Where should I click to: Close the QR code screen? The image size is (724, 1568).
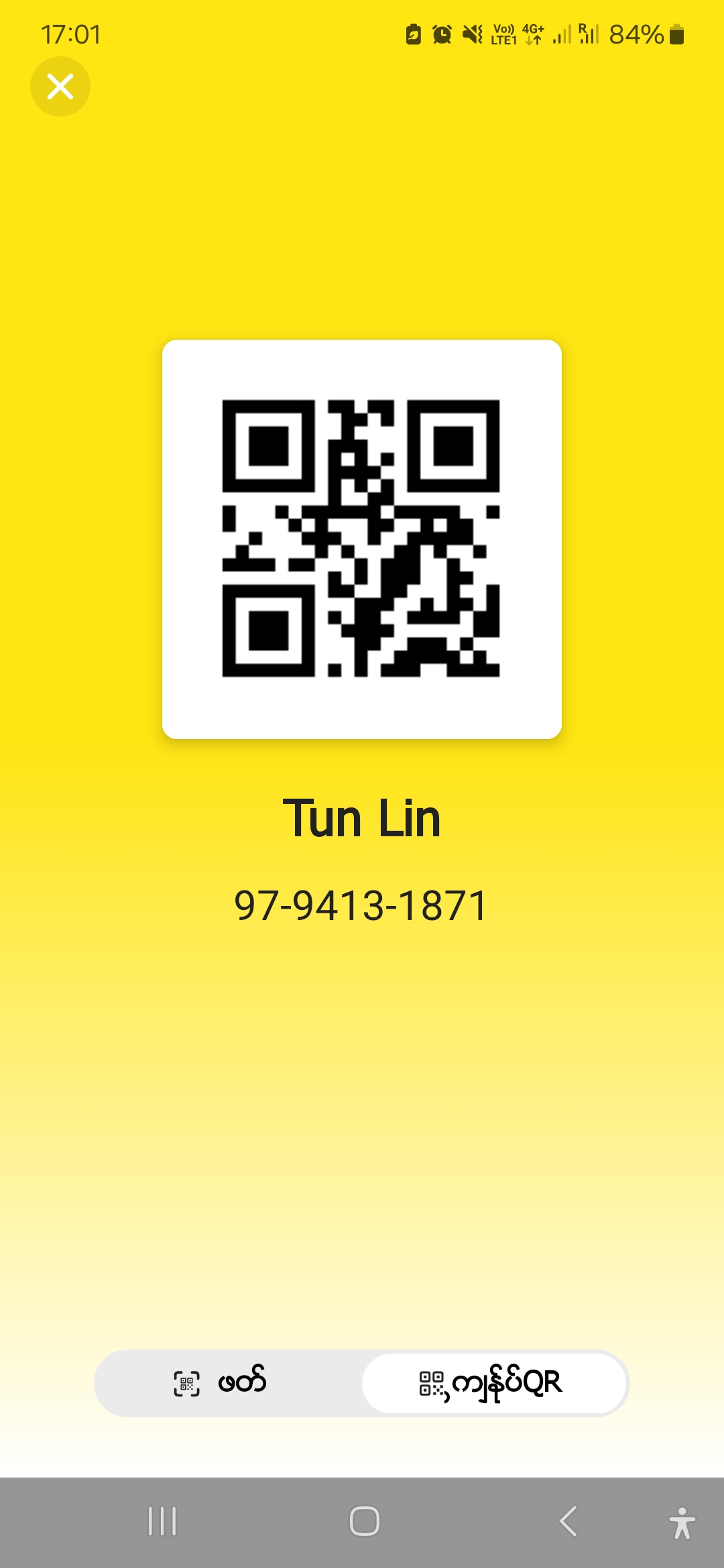[60, 86]
